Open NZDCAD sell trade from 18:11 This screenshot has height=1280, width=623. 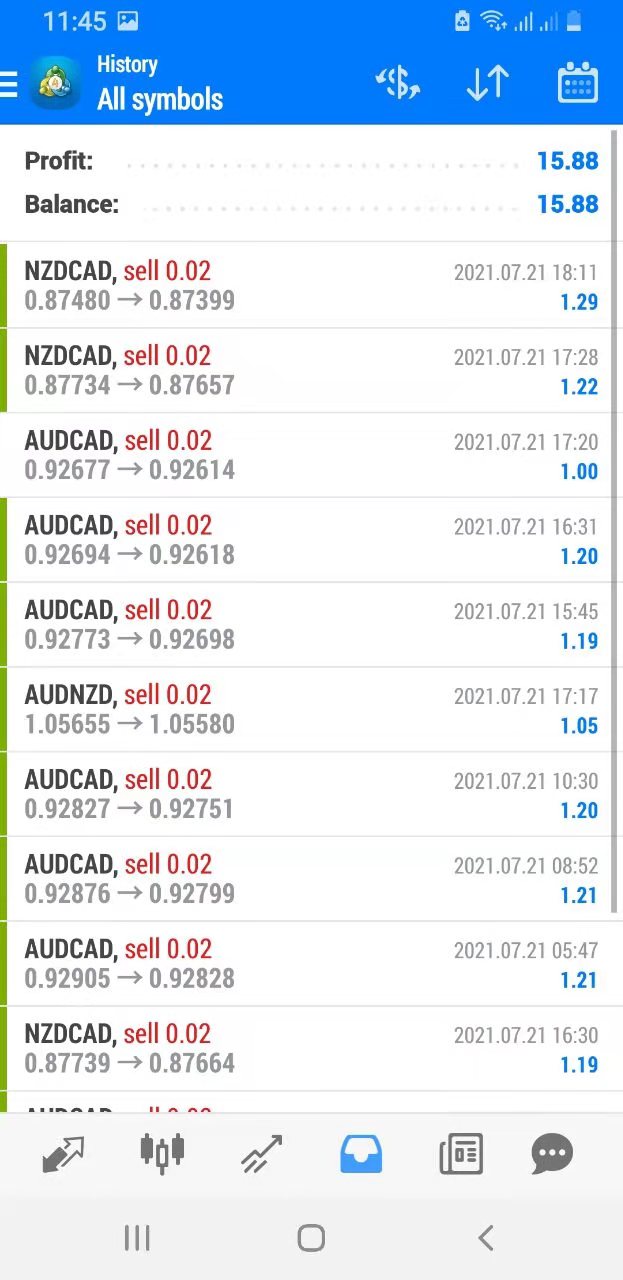tap(310, 285)
